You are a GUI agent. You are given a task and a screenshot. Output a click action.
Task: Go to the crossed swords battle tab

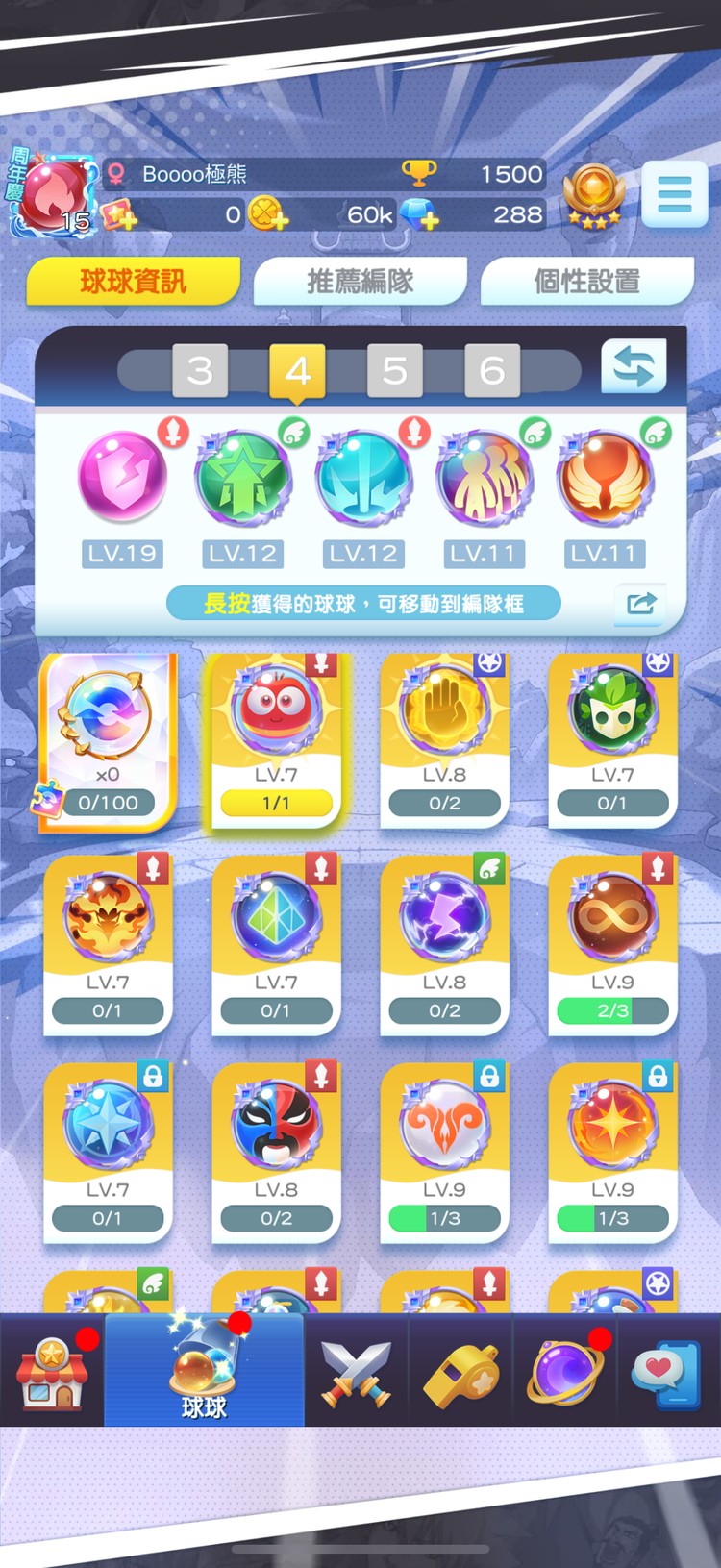(356, 1372)
